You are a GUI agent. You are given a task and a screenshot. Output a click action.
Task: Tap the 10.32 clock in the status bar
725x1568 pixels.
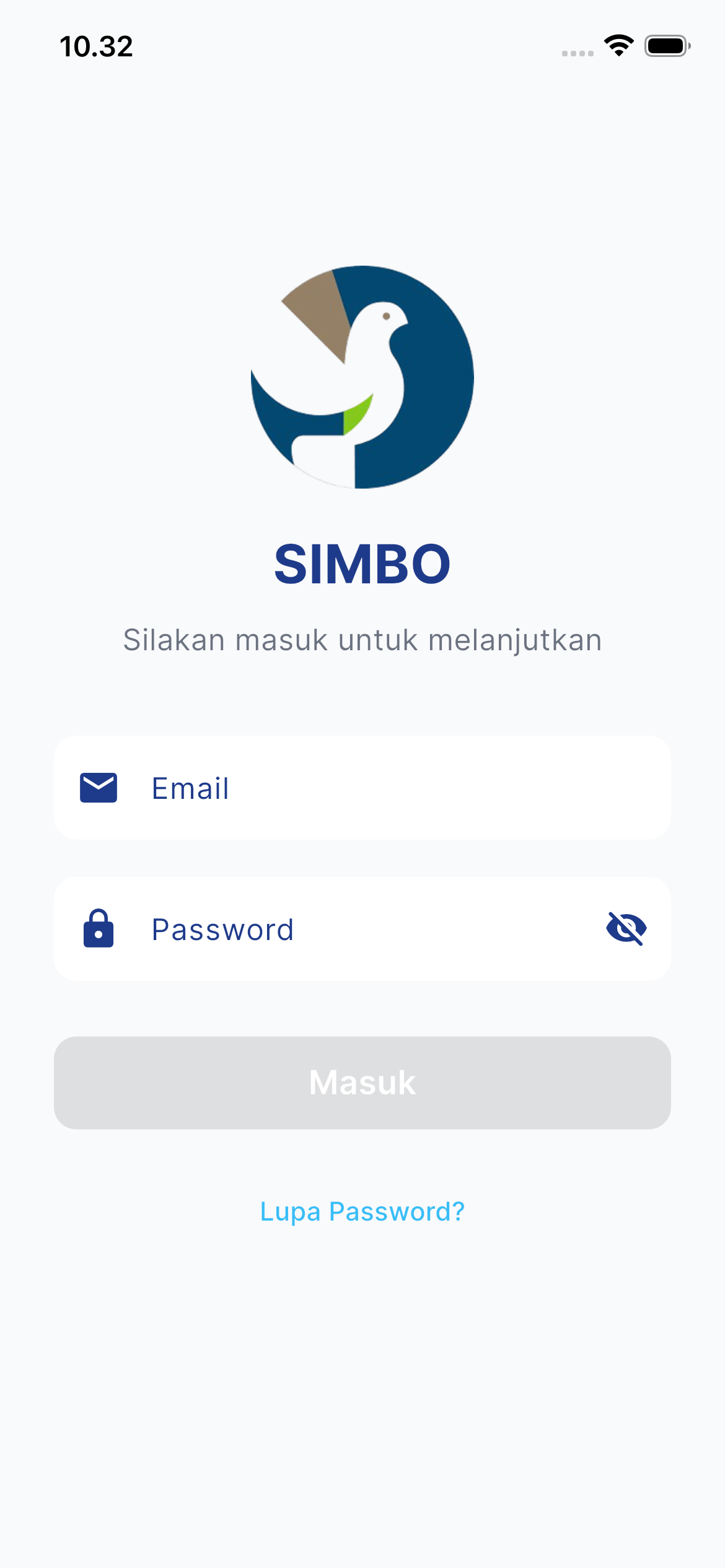click(x=96, y=46)
